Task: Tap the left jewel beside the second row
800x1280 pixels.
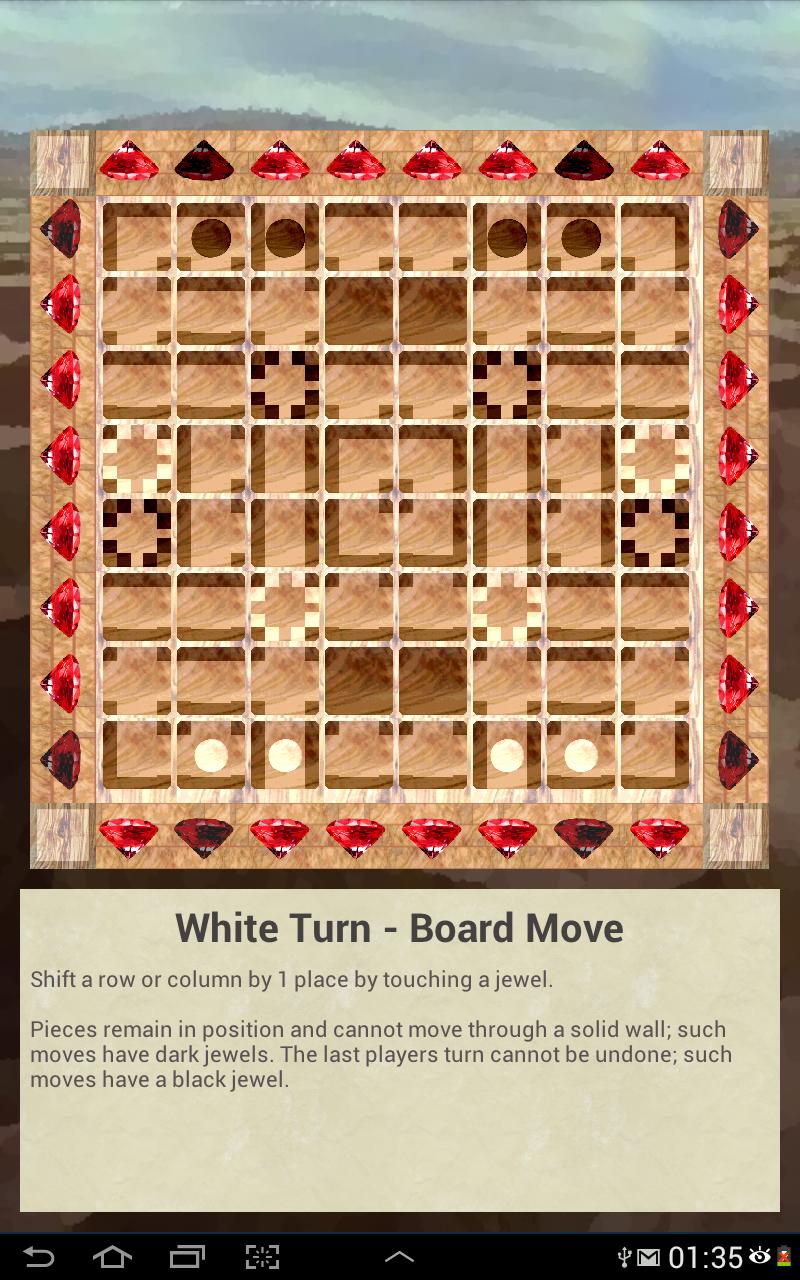Action: 62,304
